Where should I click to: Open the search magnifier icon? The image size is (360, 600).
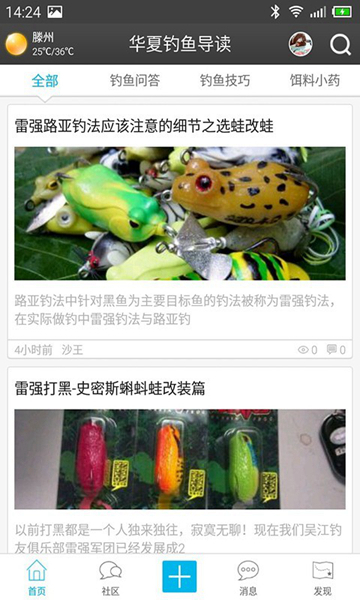340,45
